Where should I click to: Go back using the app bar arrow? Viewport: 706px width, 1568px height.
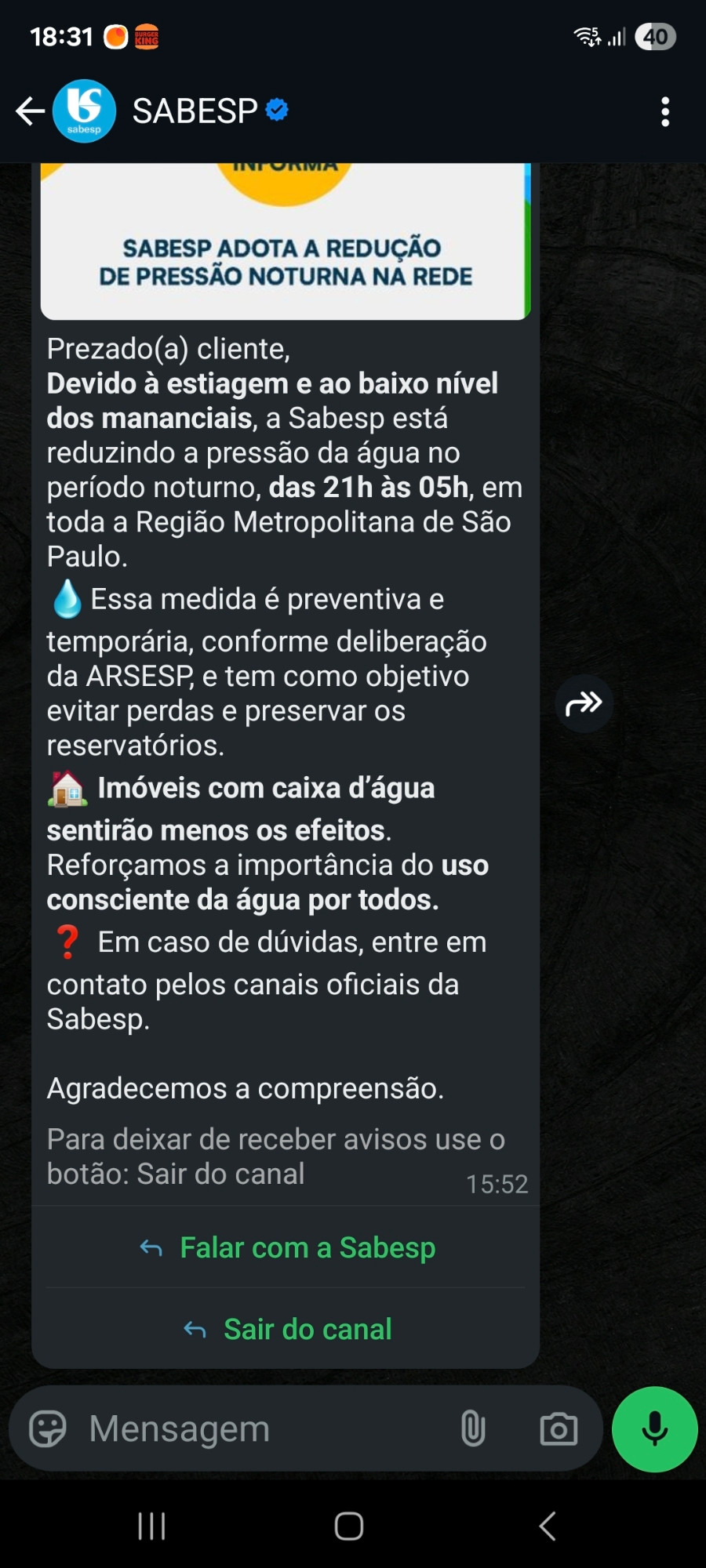click(30, 111)
